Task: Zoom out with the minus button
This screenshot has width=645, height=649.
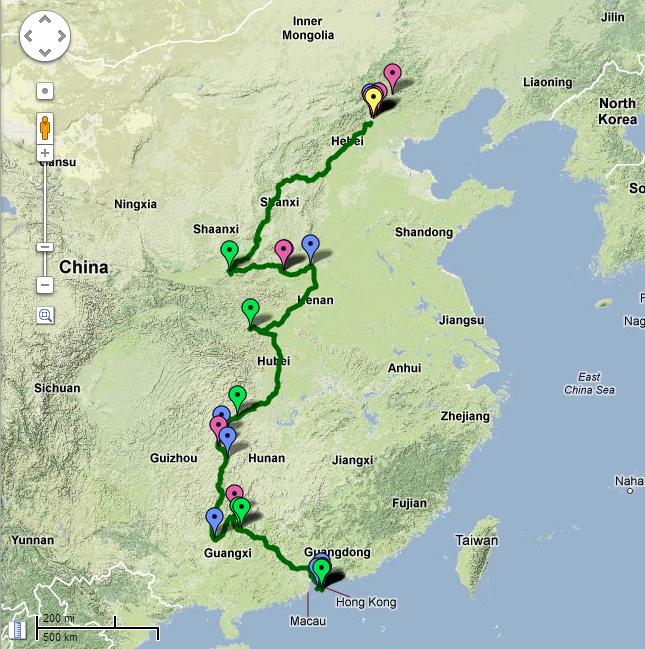Action: coord(45,285)
